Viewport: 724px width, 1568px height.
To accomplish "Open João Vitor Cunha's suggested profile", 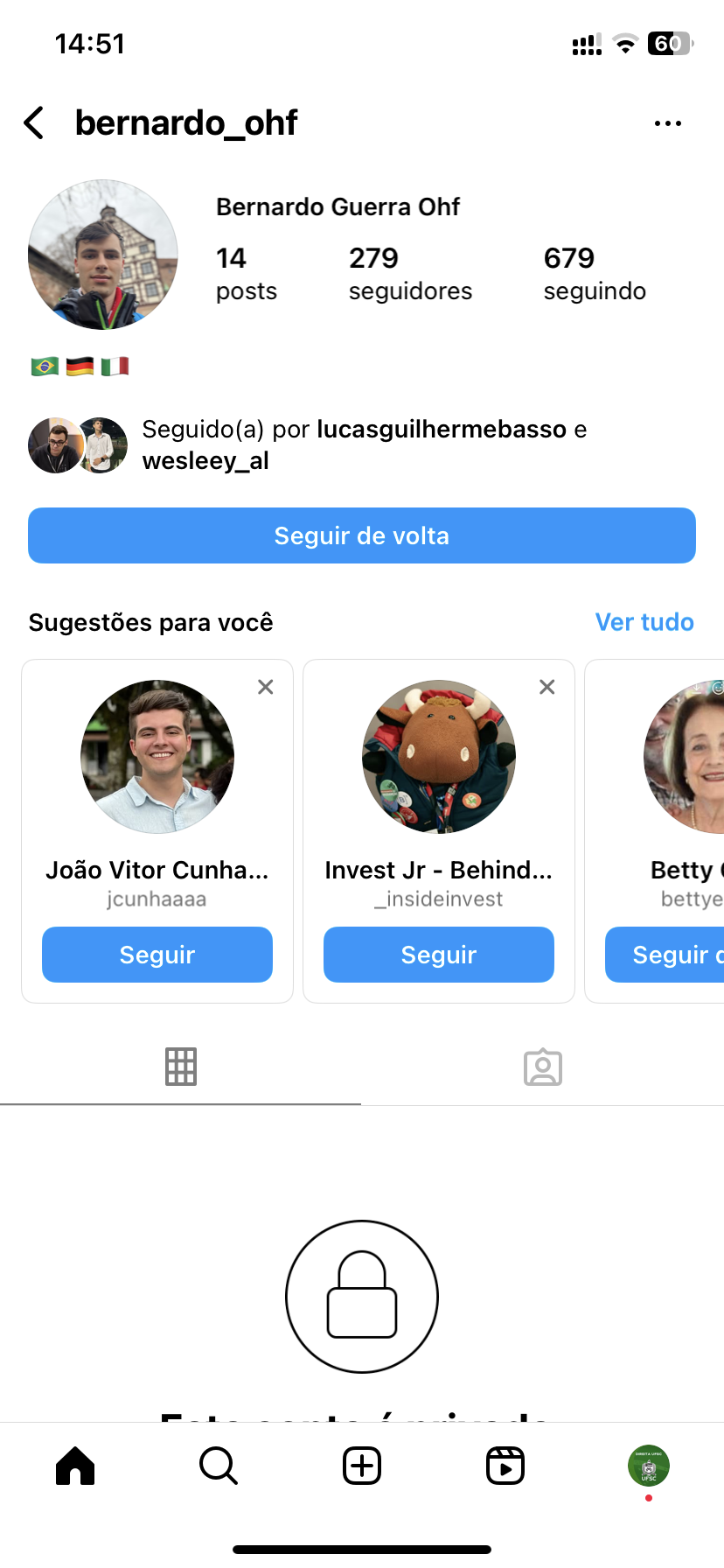I will [x=157, y=757].
